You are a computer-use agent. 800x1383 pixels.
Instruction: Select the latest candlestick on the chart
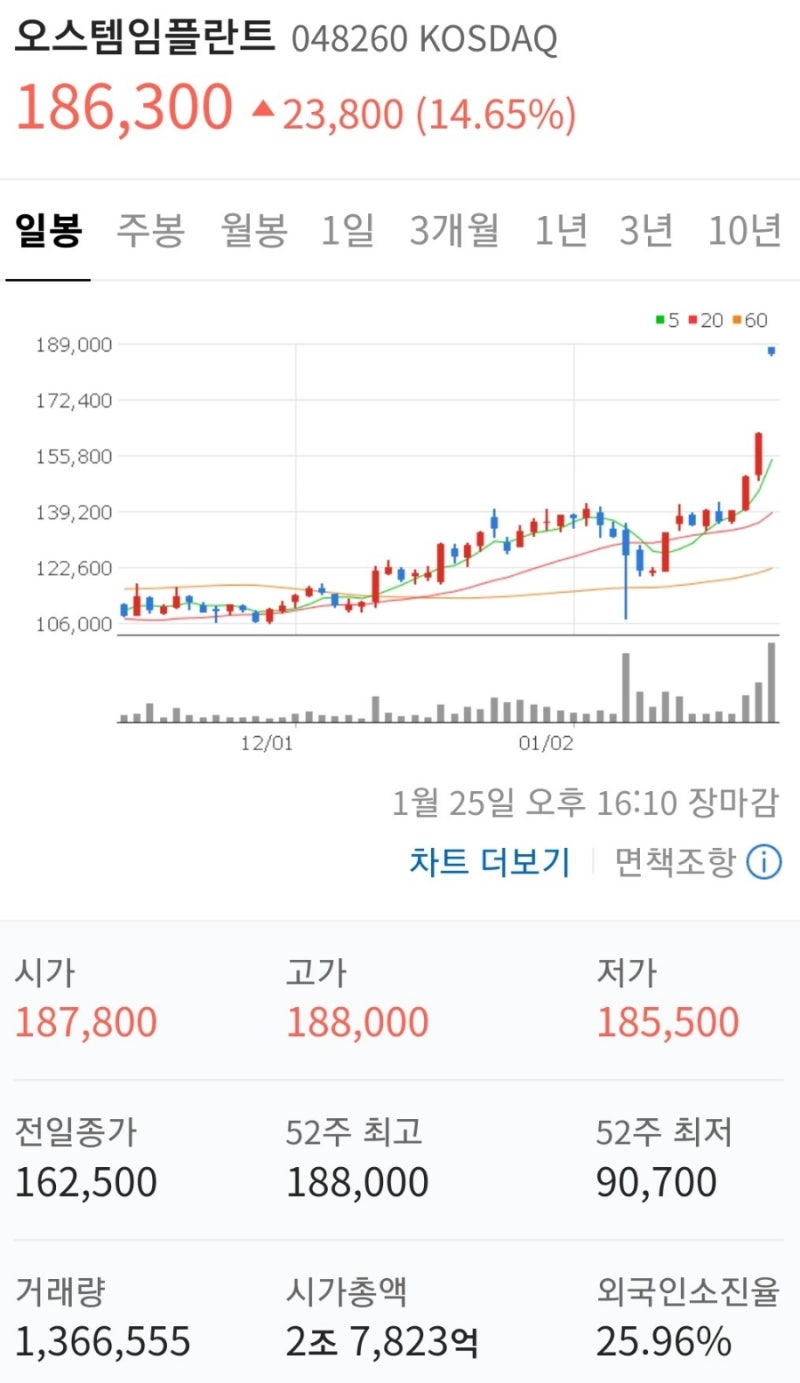tap(770, 351)
